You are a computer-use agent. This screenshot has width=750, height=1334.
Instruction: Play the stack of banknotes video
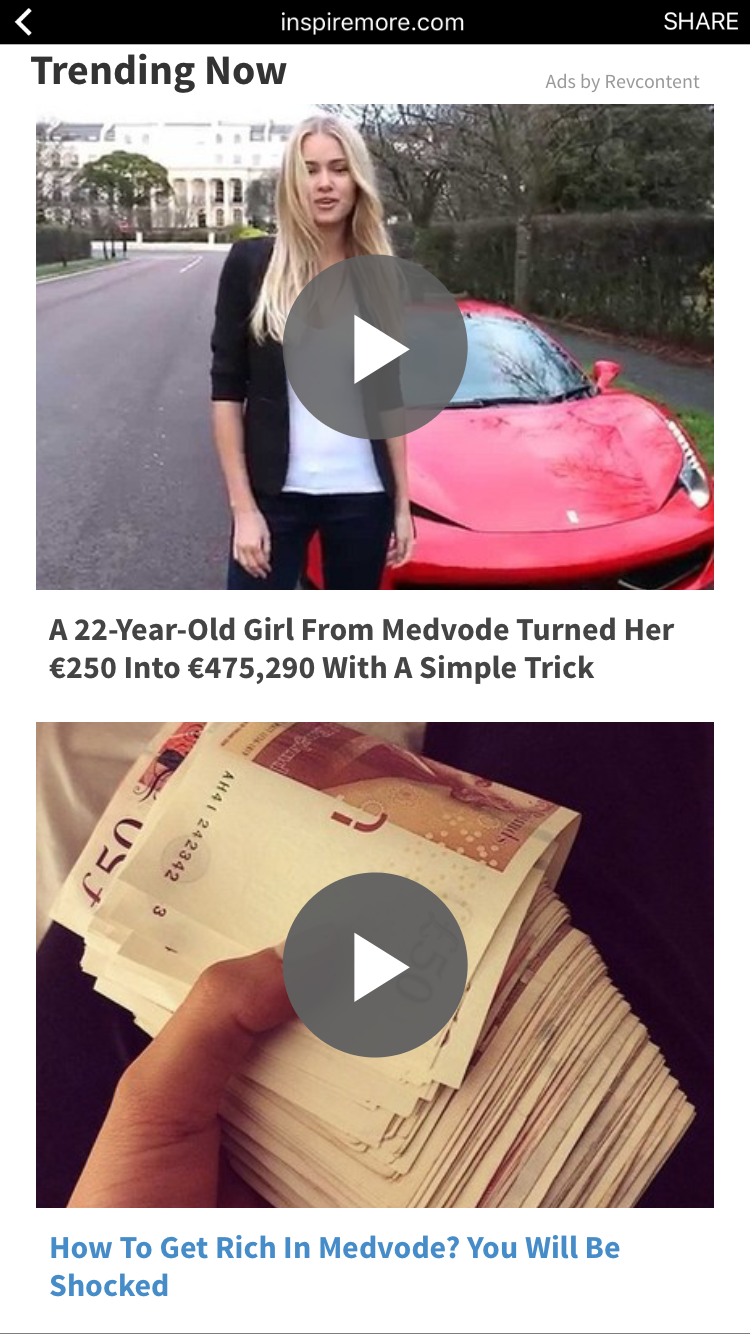[375, 965]
